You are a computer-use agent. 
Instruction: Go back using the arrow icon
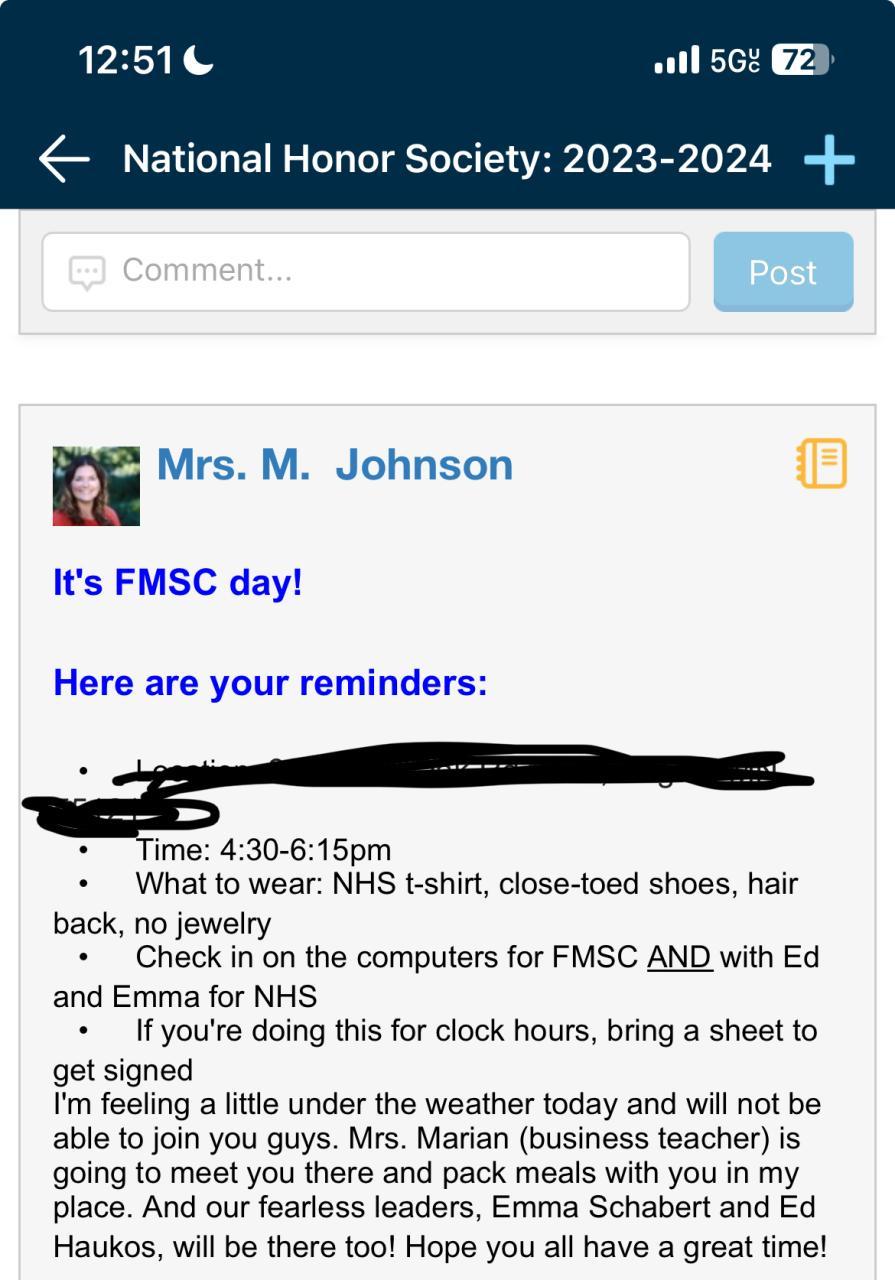[64, 160]
